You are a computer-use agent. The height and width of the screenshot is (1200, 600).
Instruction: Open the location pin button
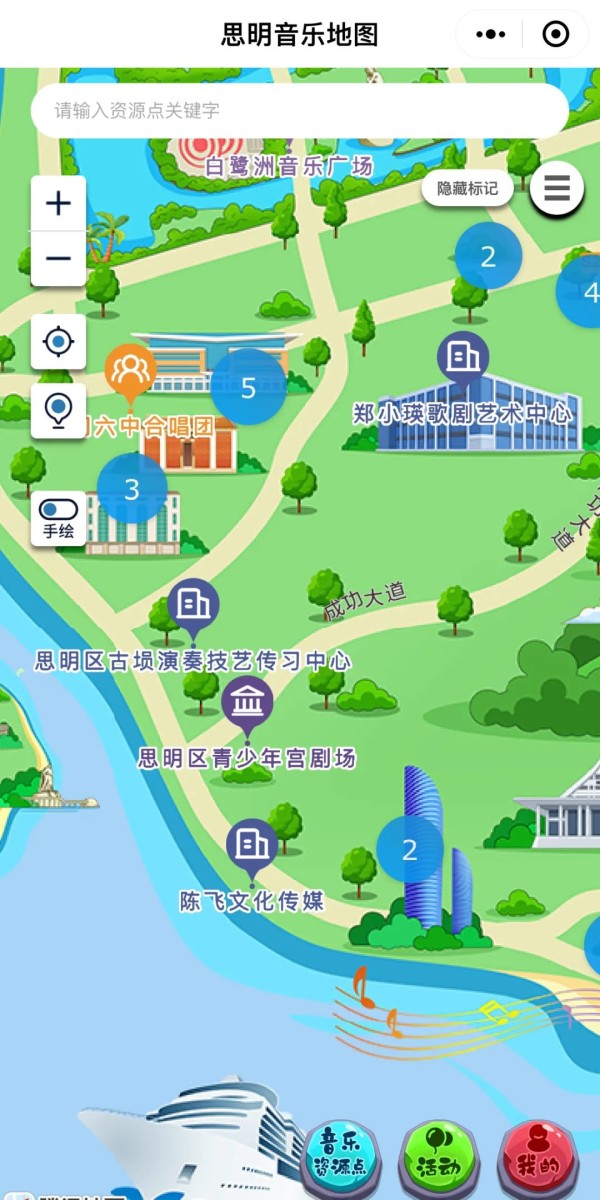[x=59, y=410]
